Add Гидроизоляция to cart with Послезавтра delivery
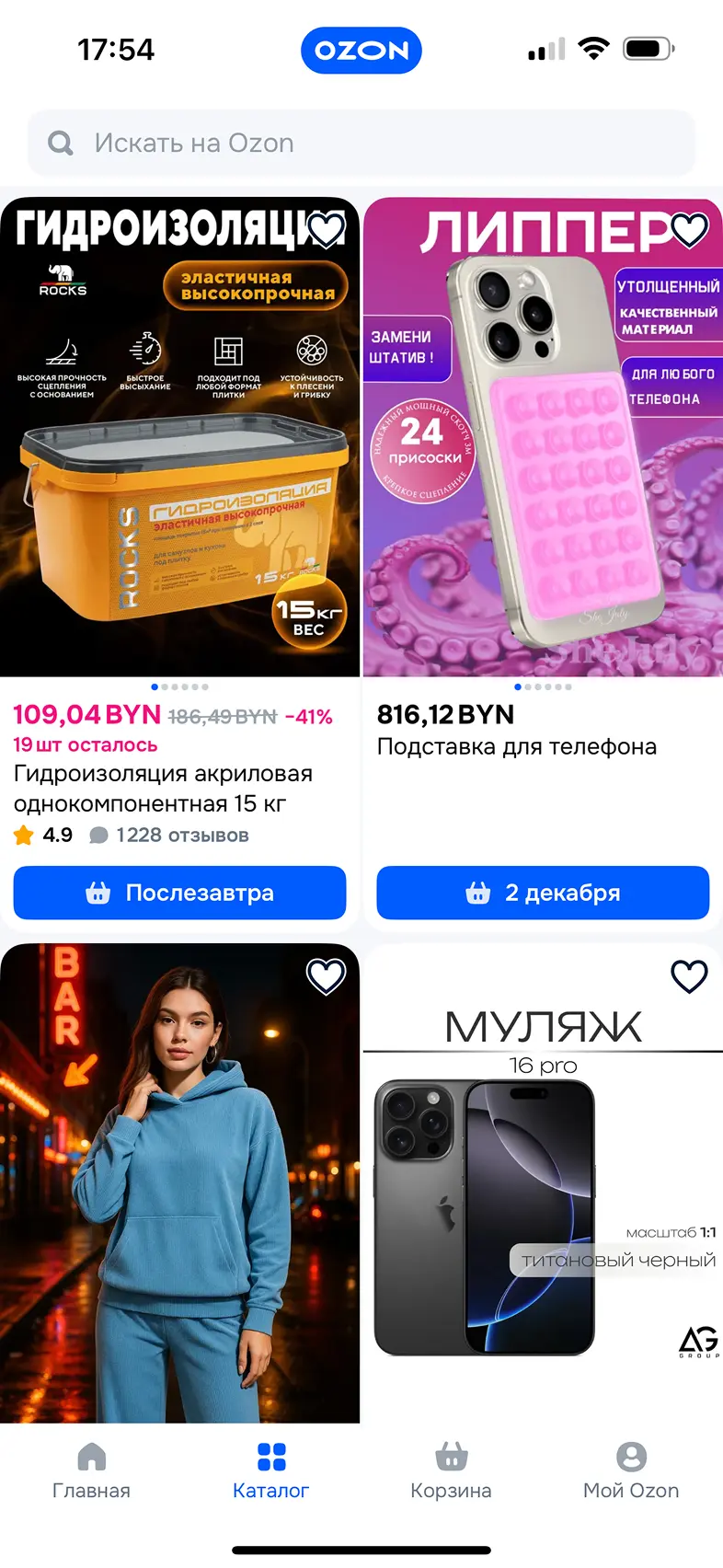This screenshot has height=1568, width=723. point(179,893)
